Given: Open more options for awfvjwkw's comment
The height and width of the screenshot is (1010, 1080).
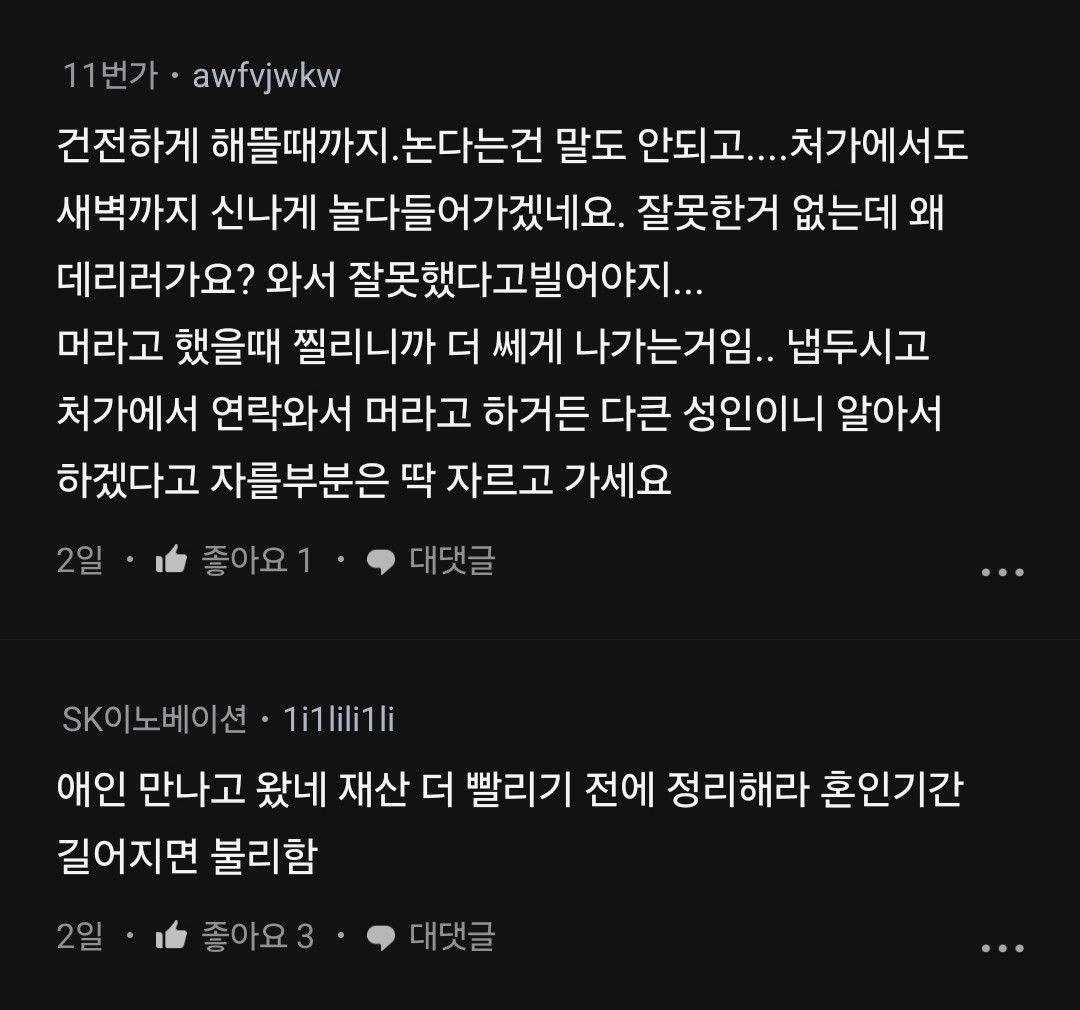Looking at the screenshot, I should [x=1002, y=573].
